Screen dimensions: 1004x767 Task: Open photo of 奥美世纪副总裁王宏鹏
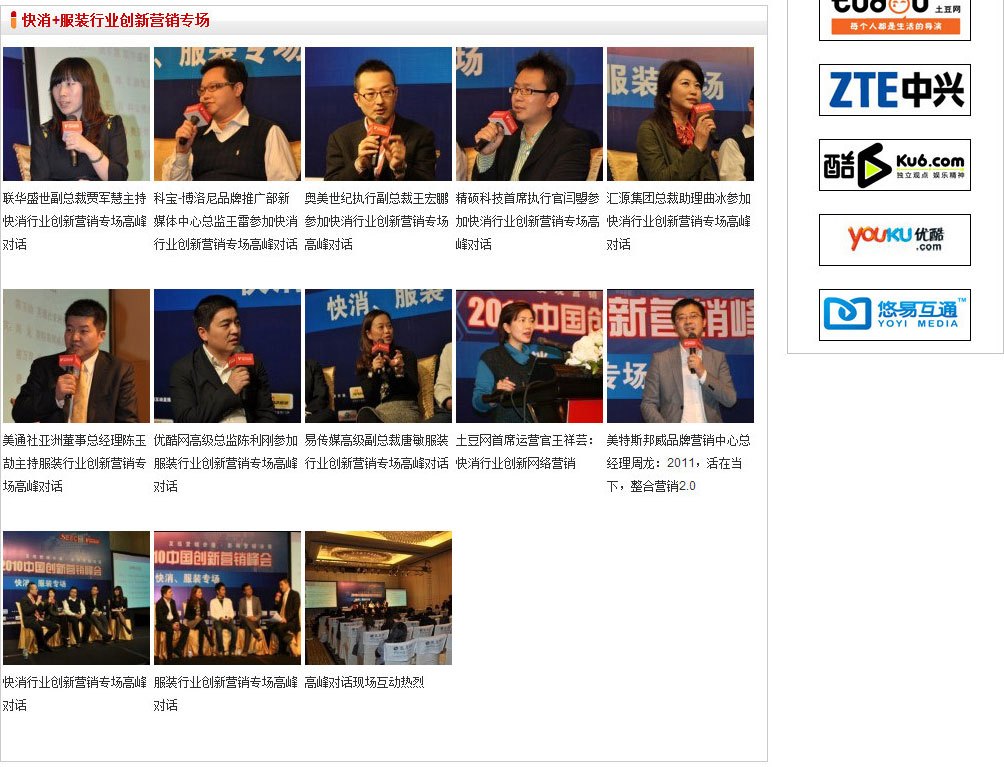378,114
